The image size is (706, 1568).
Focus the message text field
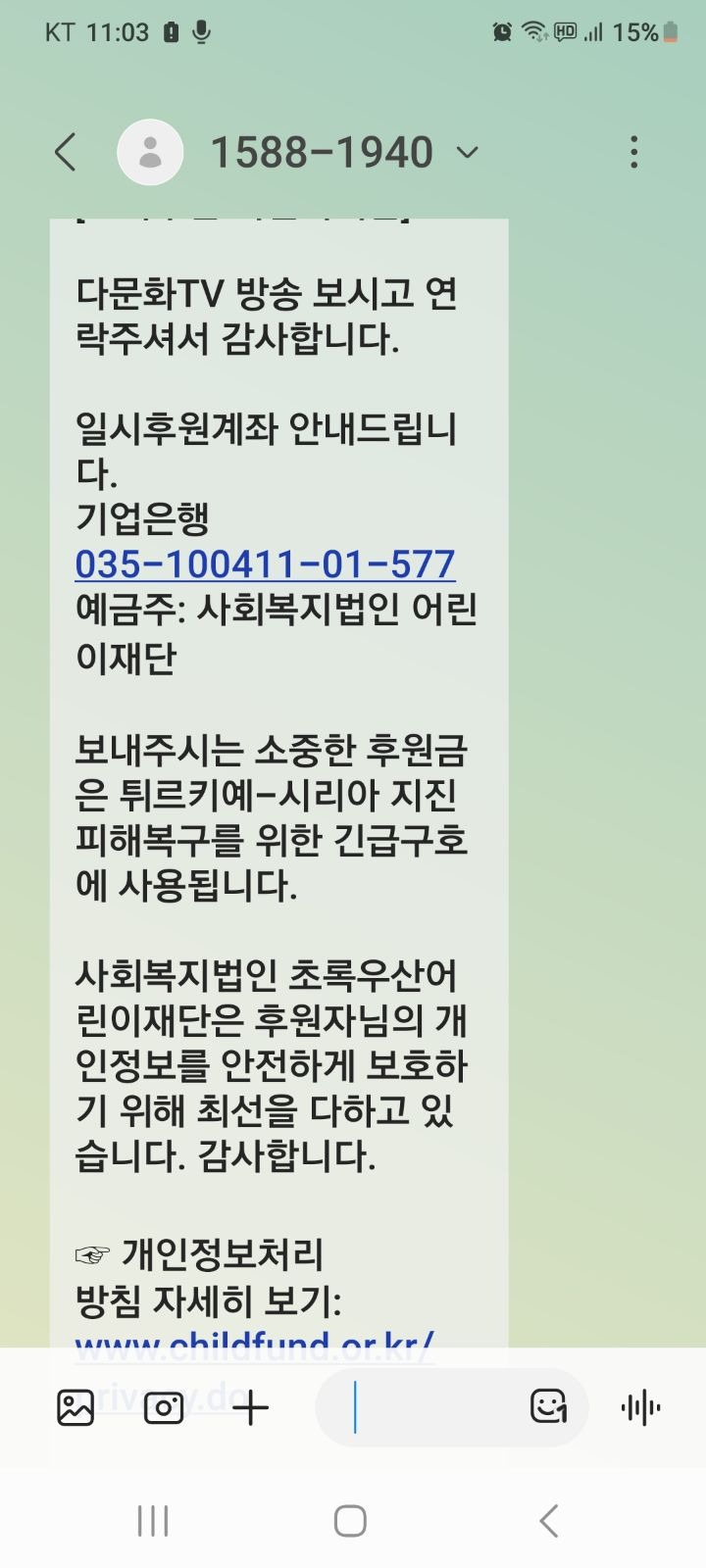[x=431, y=1408]
